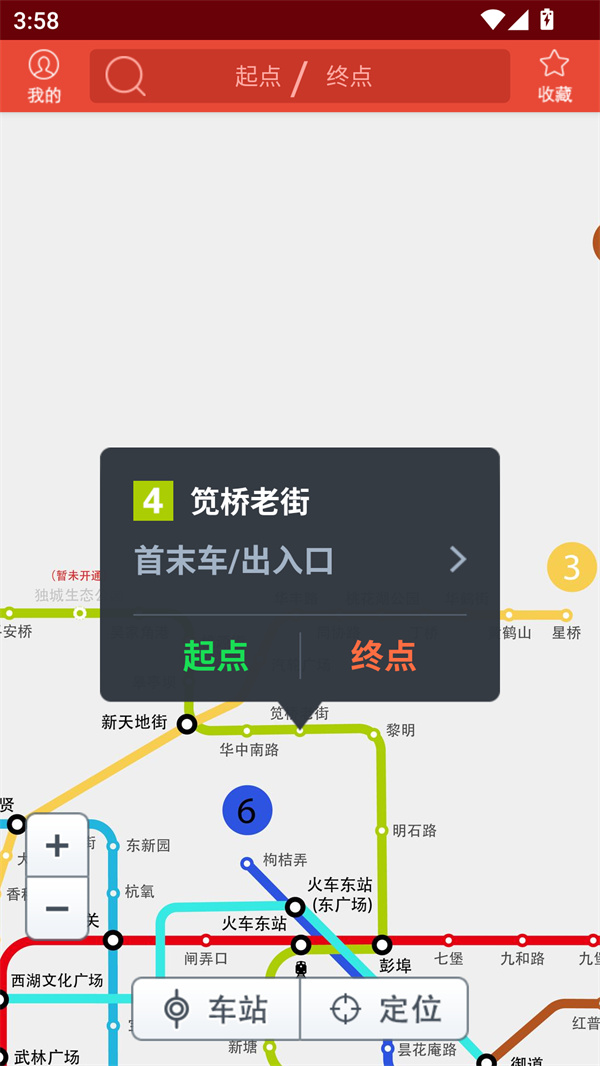Viewport: 600px width, 1066px height.
Task: Open 收藏 favorites
Action: click(x=554, y=76)
